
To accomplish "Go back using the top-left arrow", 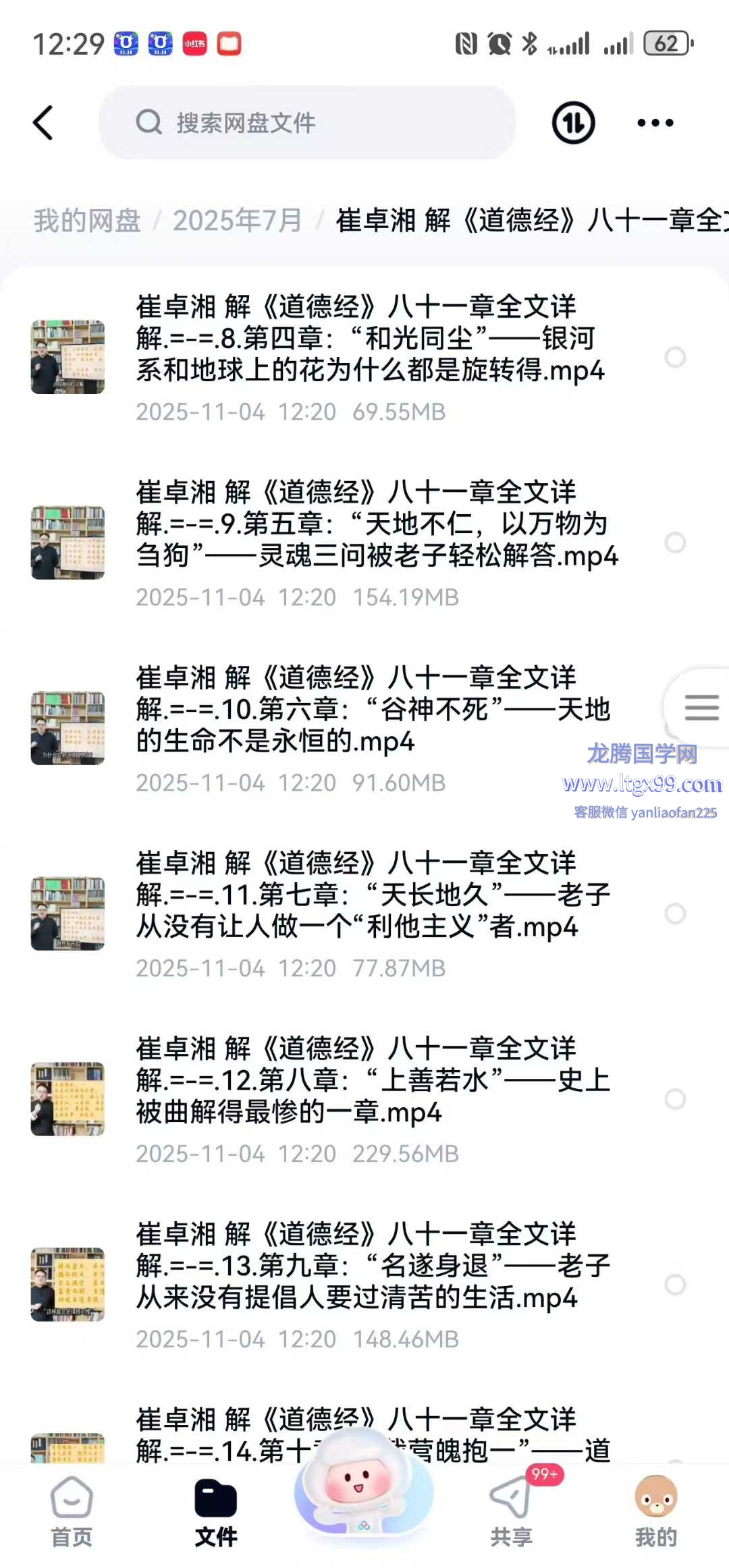I will [x=43, y=123].
